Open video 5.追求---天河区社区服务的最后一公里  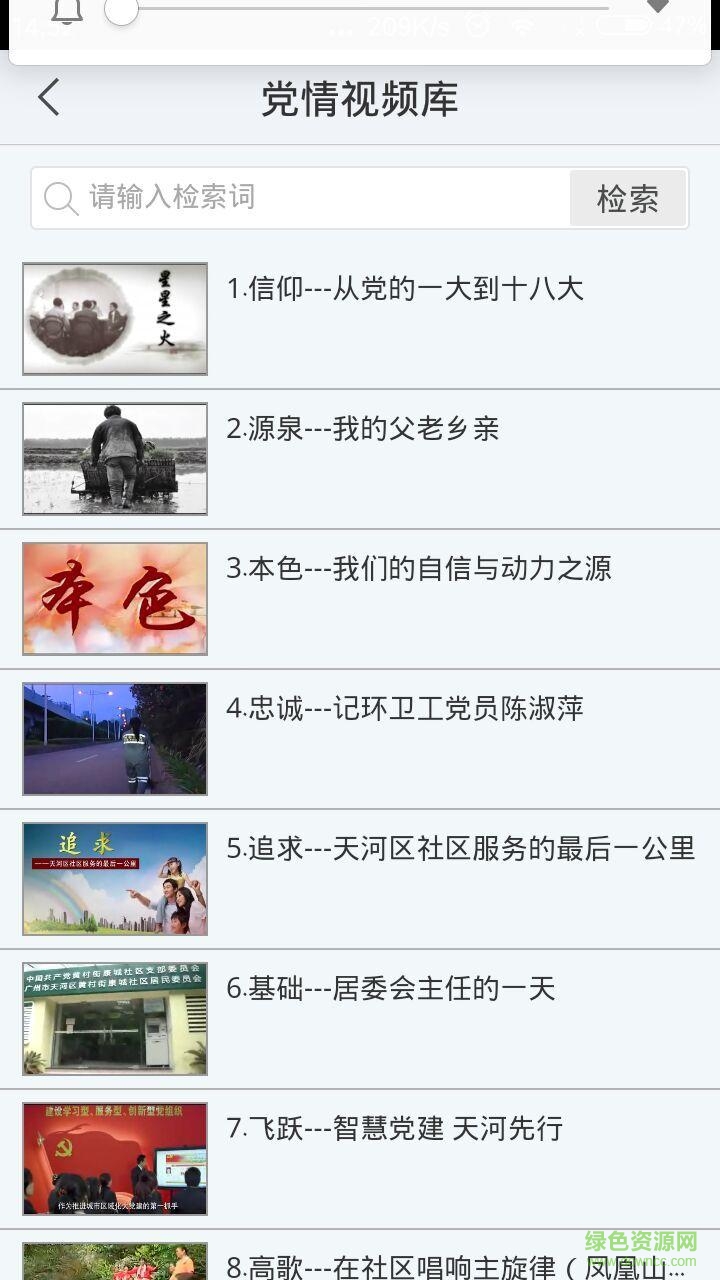[x=460, y=850]
